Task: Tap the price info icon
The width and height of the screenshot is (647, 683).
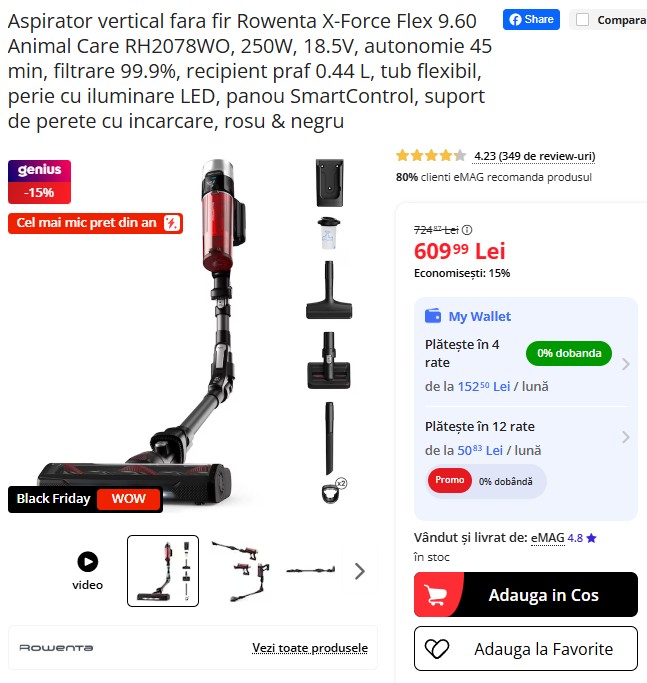Action: 467,229
